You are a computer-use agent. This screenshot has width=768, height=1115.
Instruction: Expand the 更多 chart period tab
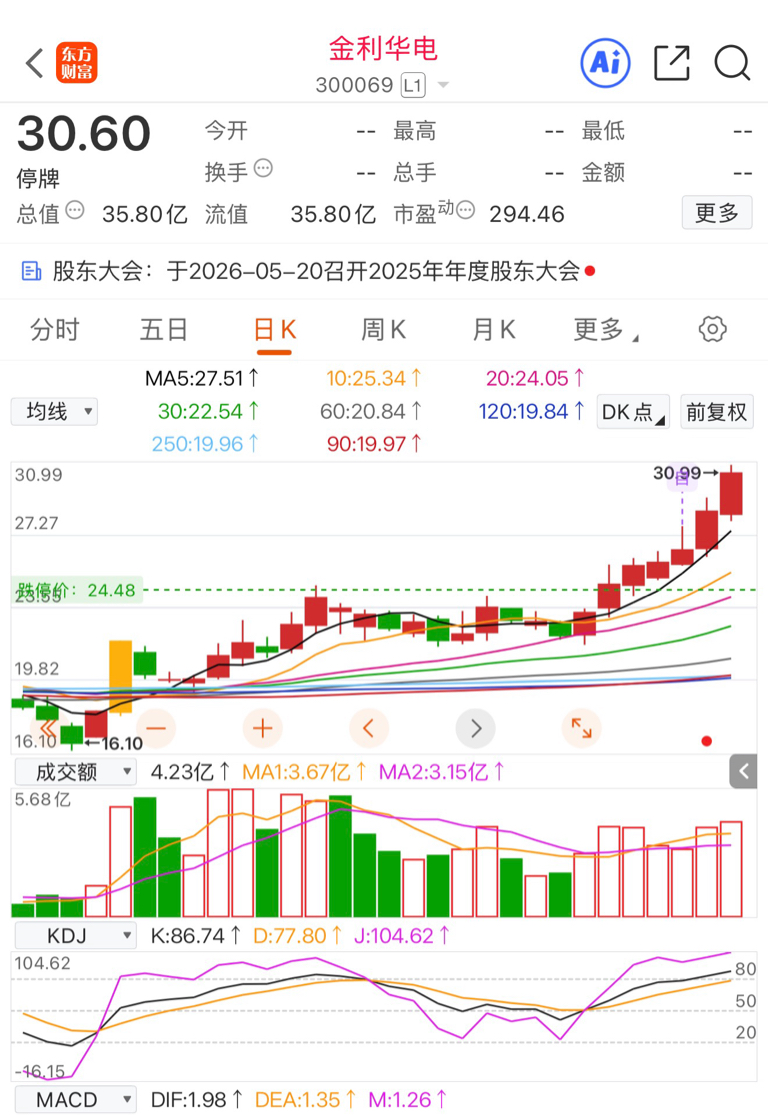point(606,330)
